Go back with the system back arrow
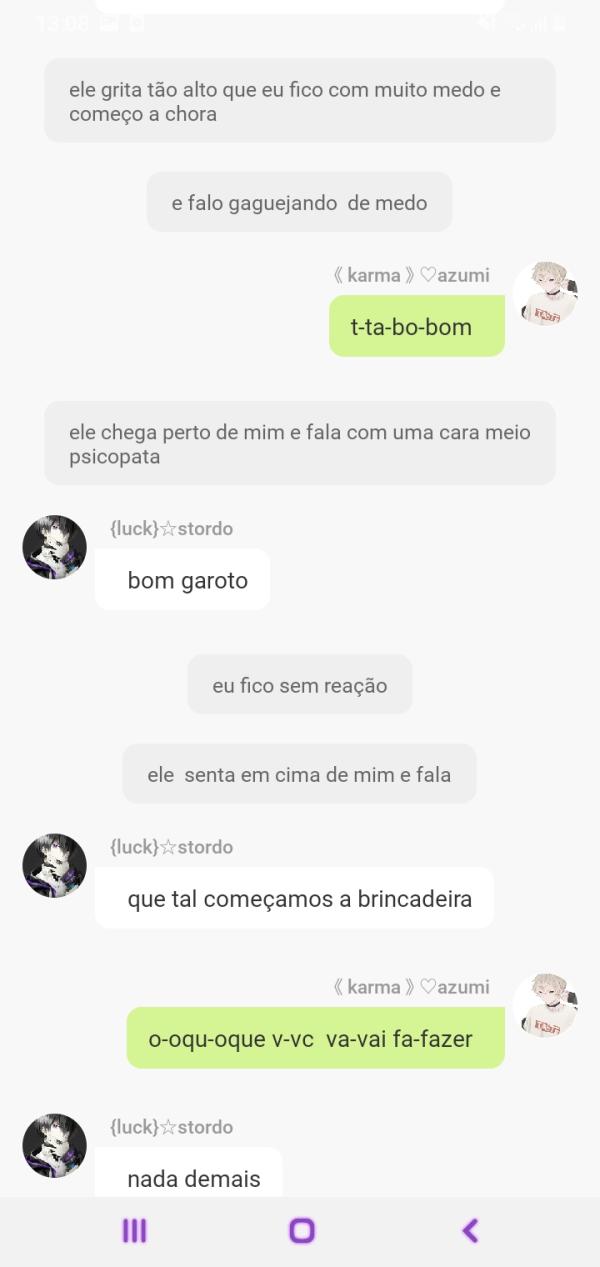The height and width of the screenshot is (1267, 600). pos(470,1230)
